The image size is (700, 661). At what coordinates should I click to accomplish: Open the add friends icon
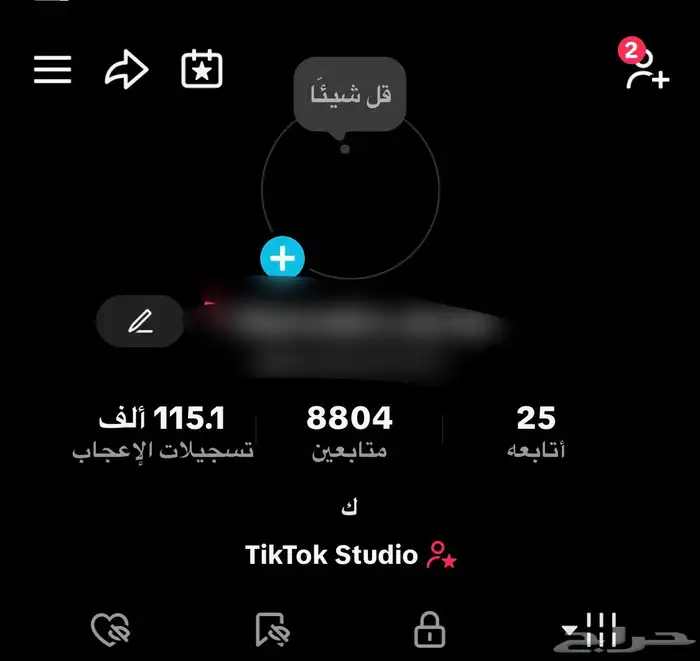(645, 68)
